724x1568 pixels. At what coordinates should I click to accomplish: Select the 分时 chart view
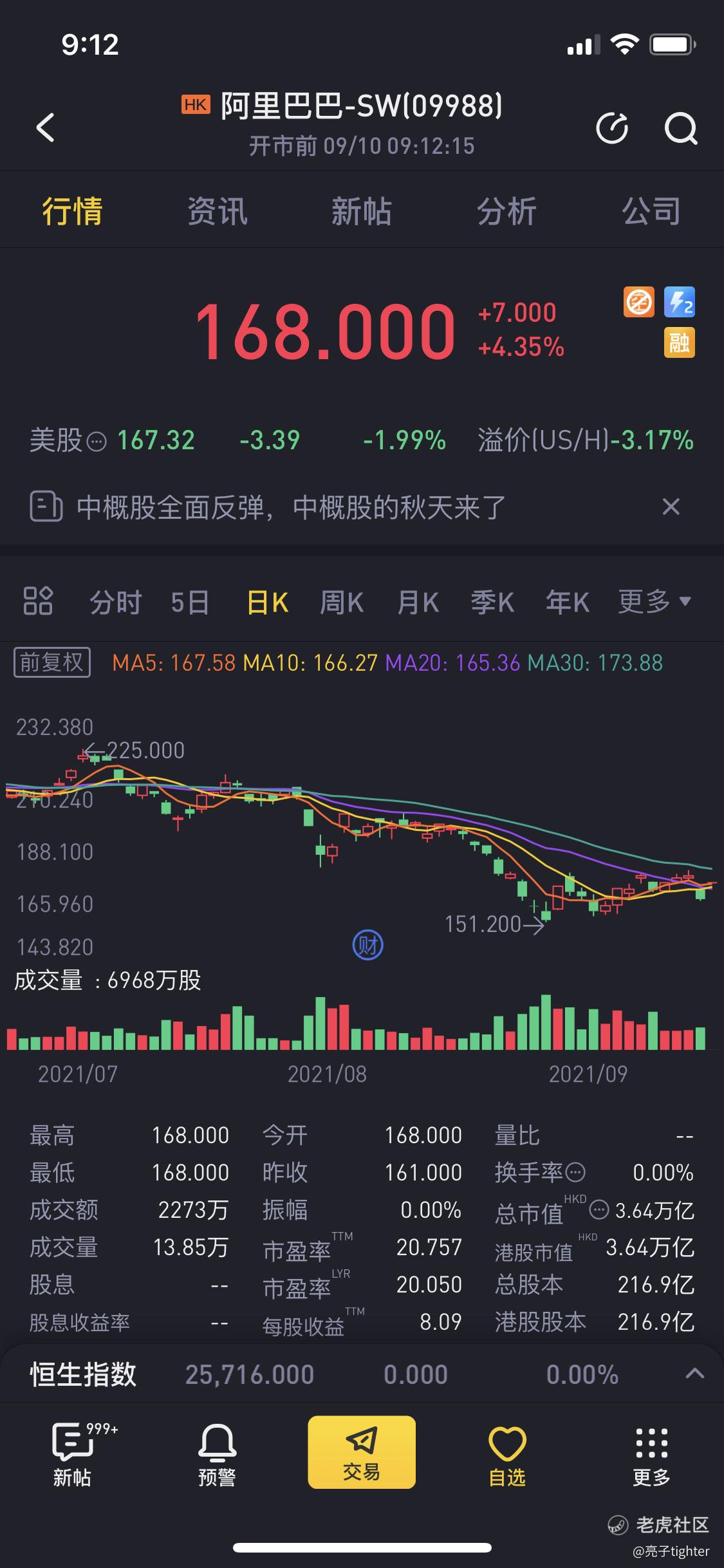coord(115,602)
